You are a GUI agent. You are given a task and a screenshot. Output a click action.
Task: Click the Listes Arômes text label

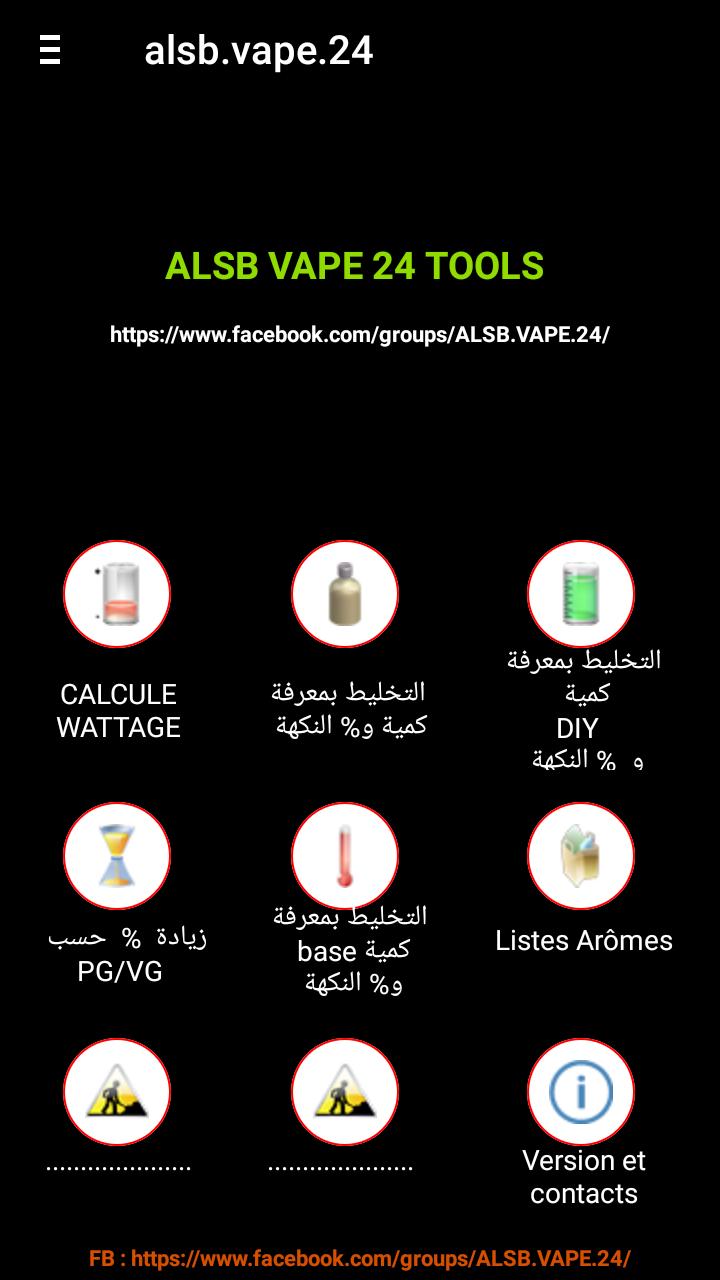tap(583, 941)
